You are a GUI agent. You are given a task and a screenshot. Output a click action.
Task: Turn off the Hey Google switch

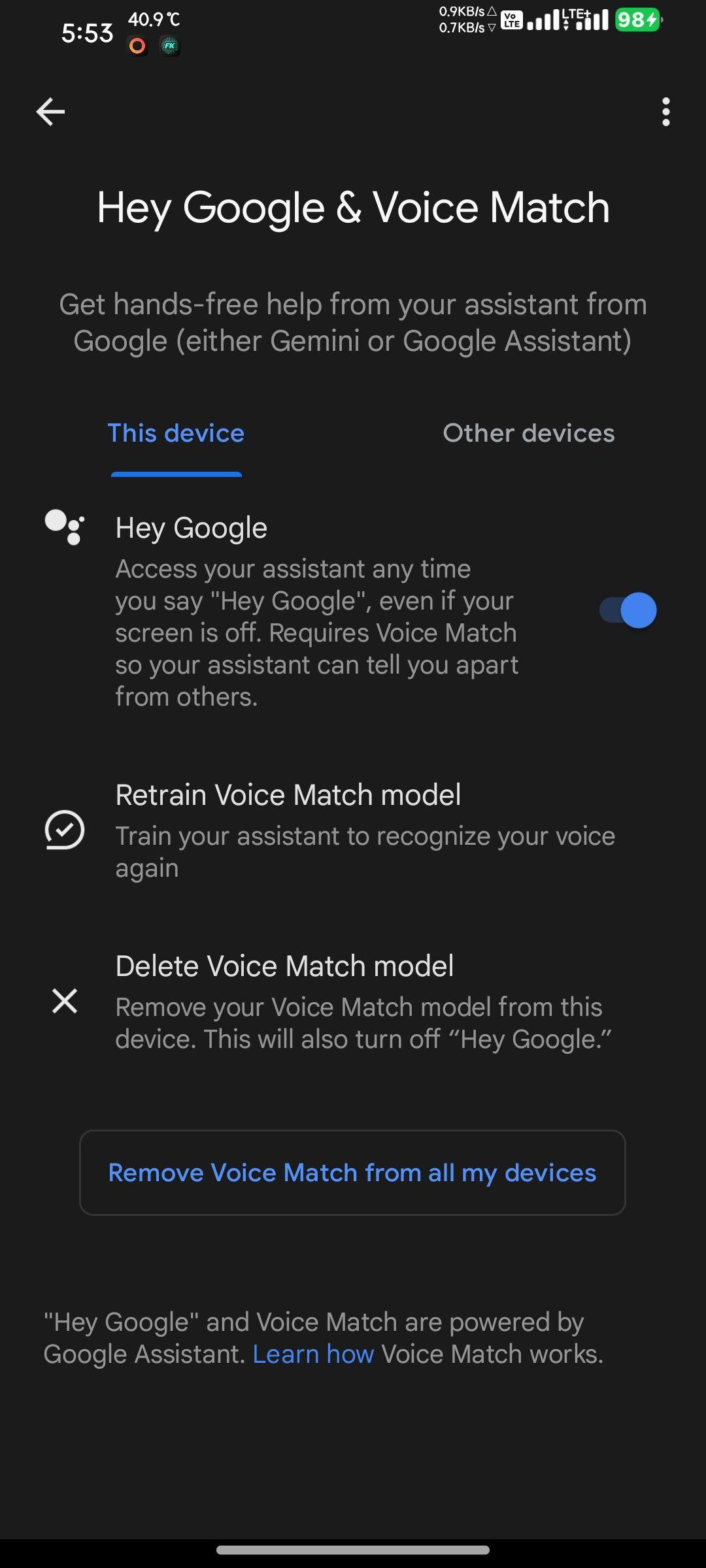pyautogui.click(x=628, y=610)
